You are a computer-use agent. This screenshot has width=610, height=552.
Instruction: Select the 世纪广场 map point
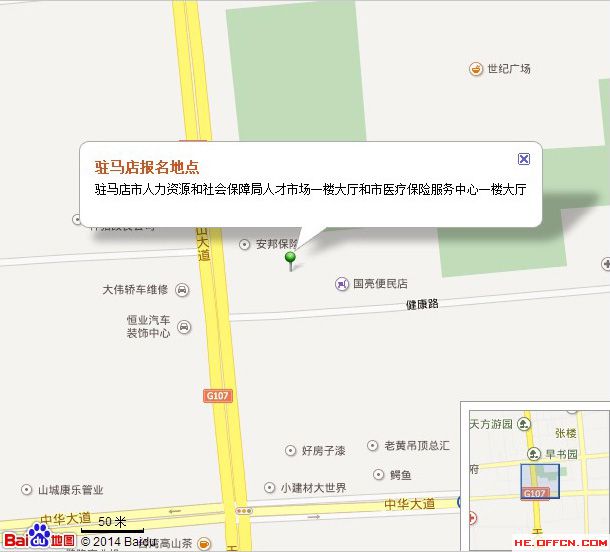coord(477,69)
